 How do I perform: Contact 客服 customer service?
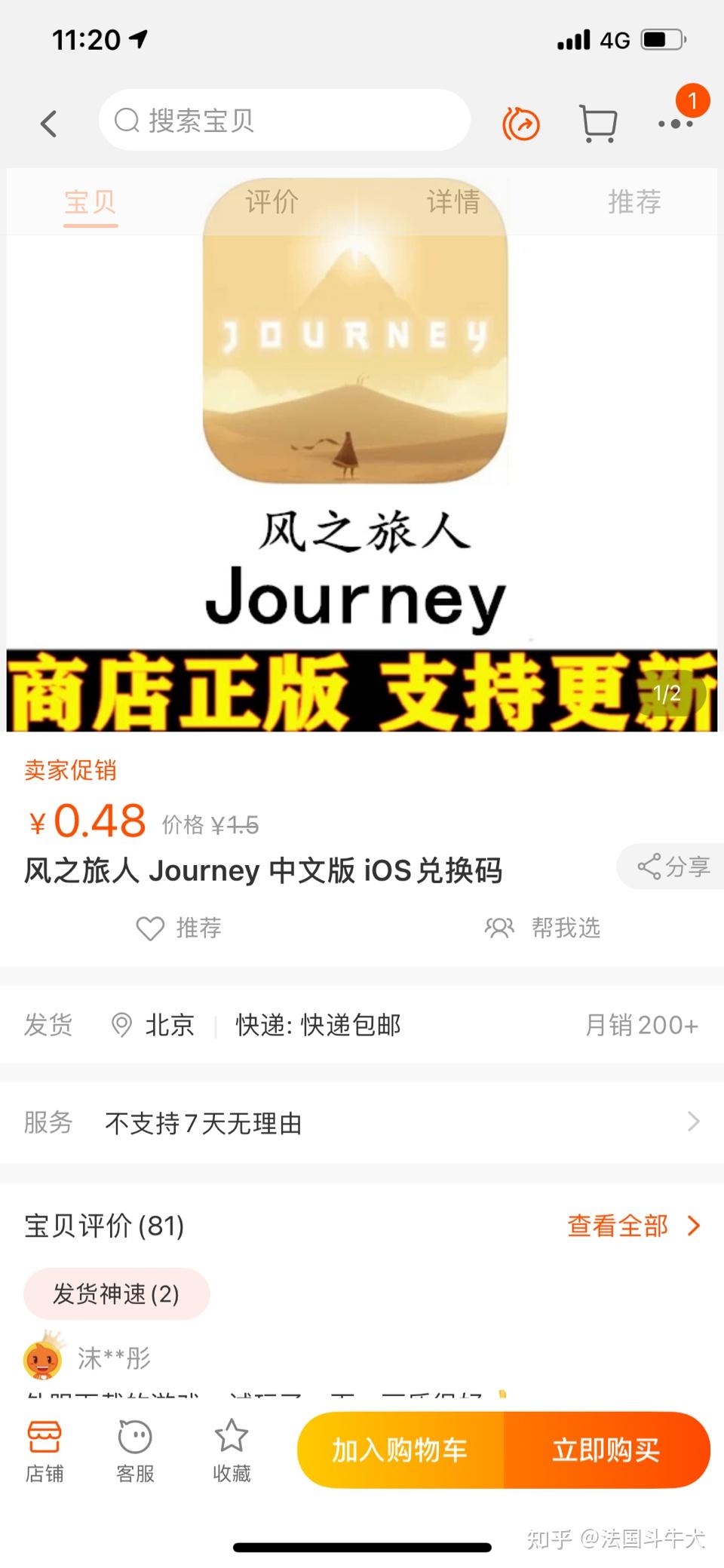click(x=136, y=1452)
